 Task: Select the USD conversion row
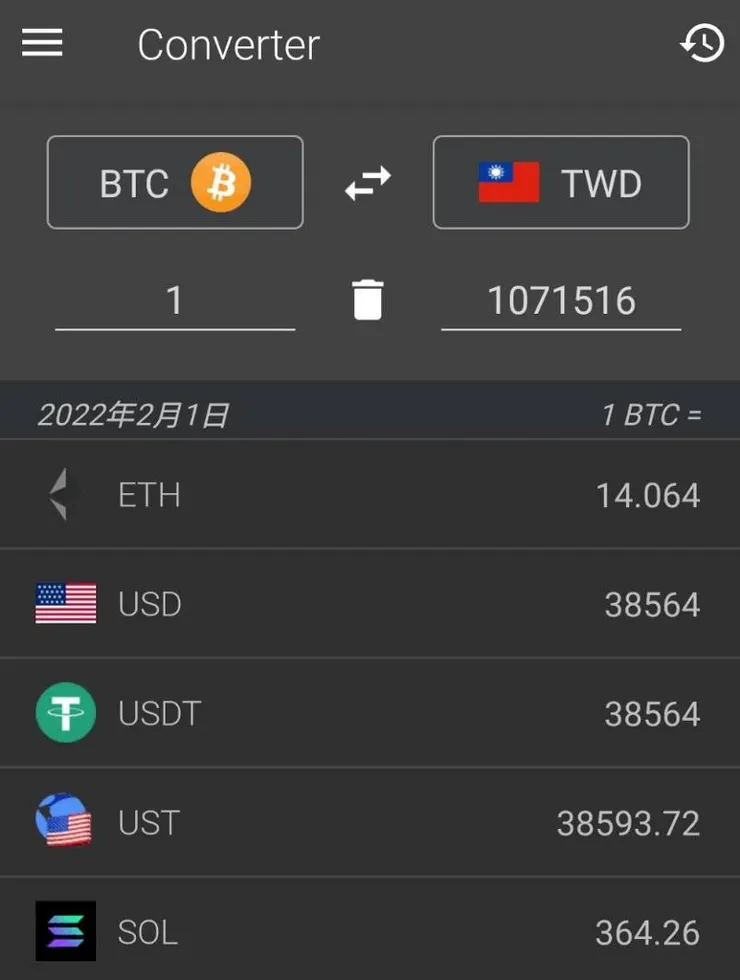click(x=370, y=604)
